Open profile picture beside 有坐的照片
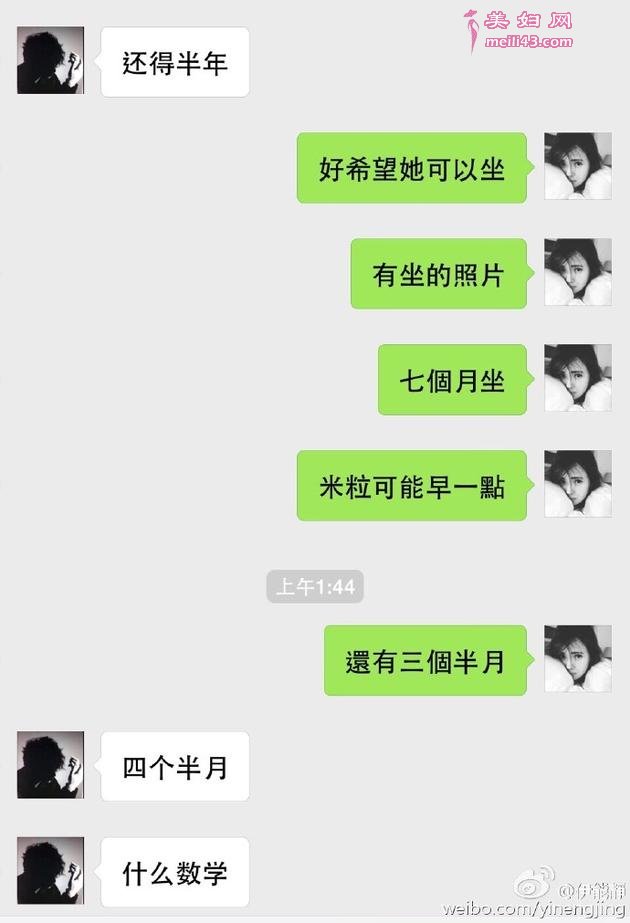 point(577,272)
